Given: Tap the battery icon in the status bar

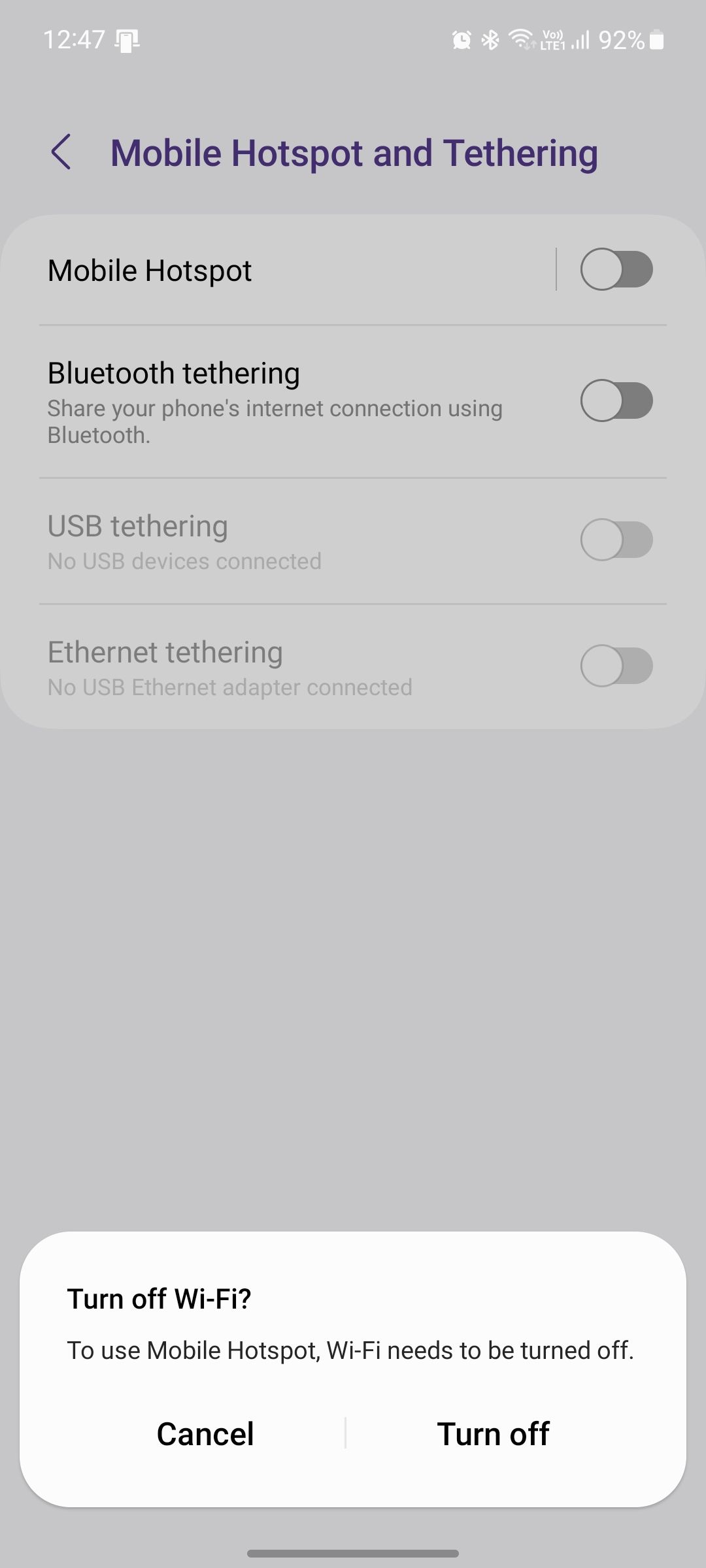Looking at the screenshot, I should (657, 40).
